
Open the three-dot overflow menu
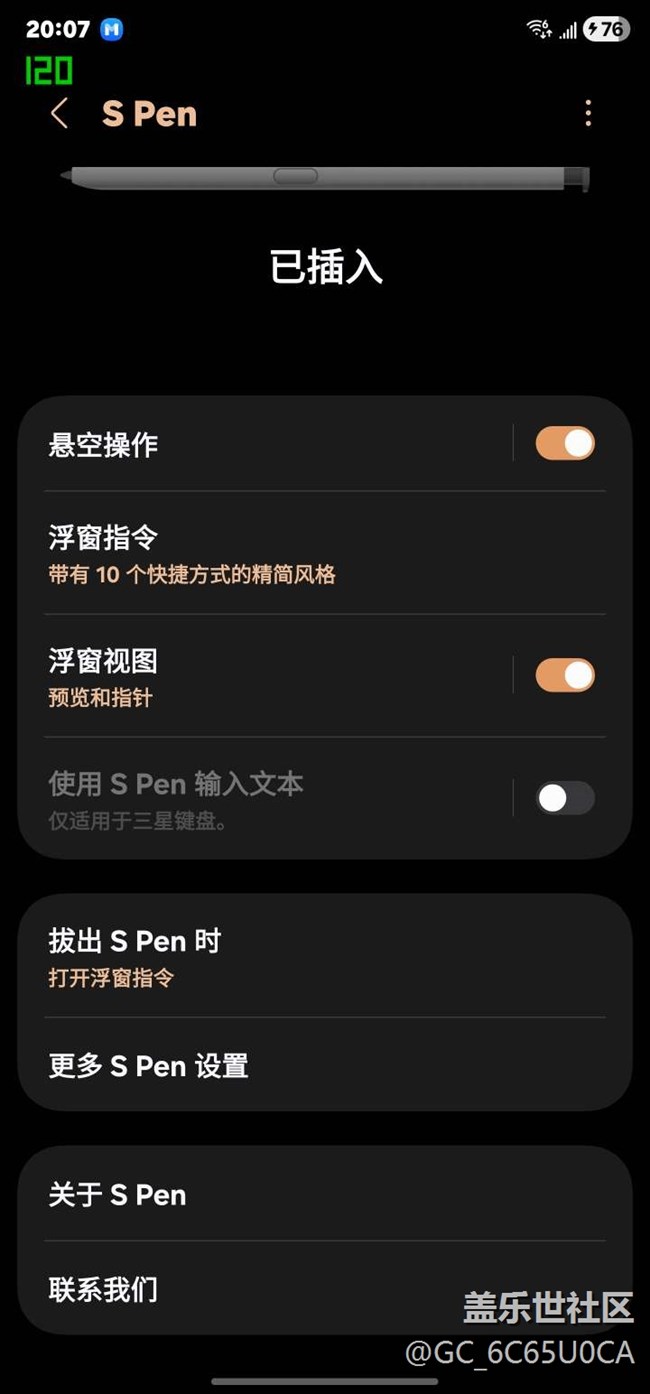coord(588,114)
